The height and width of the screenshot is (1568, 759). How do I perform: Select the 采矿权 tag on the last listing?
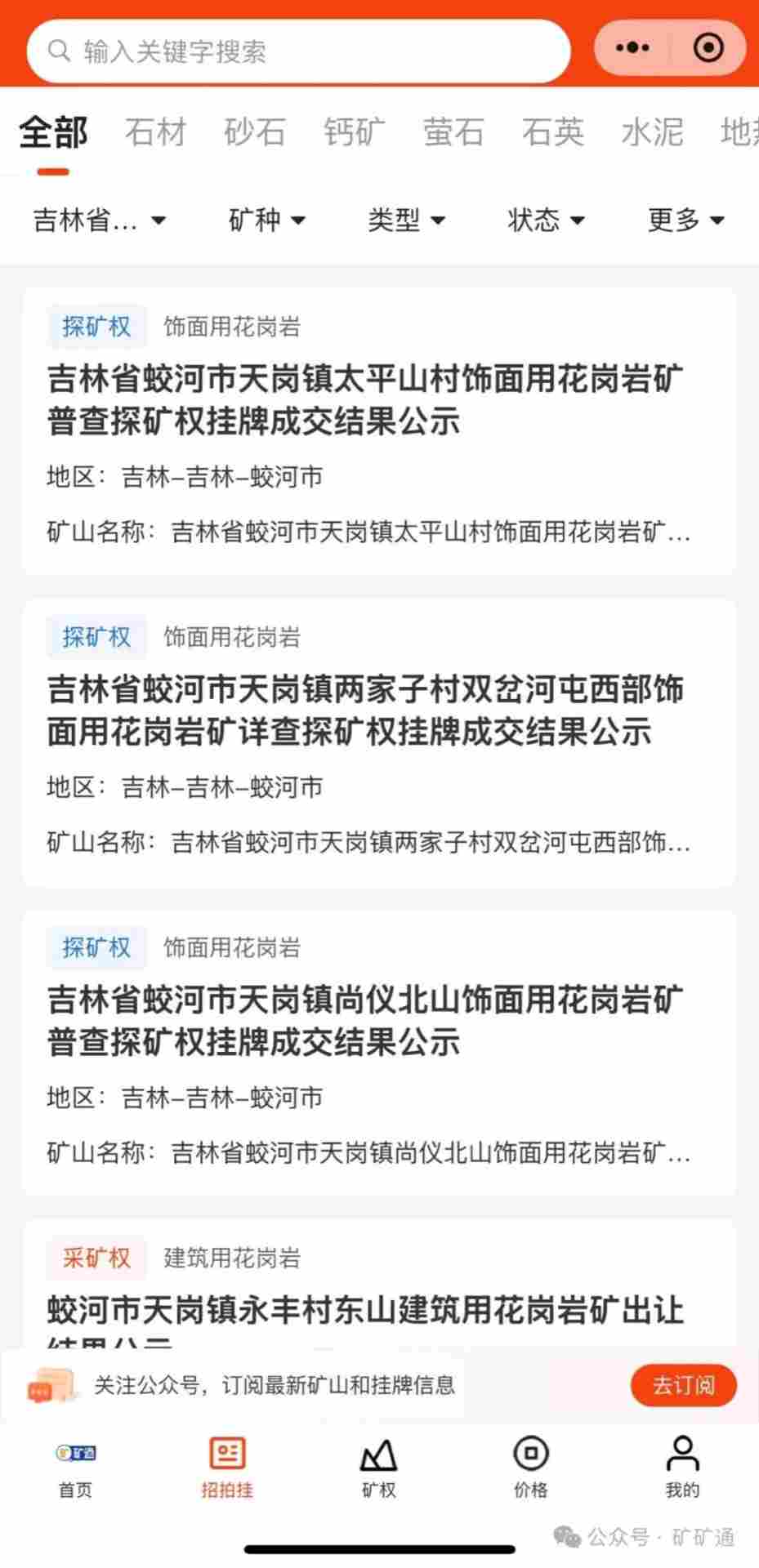click(96, 1258)
